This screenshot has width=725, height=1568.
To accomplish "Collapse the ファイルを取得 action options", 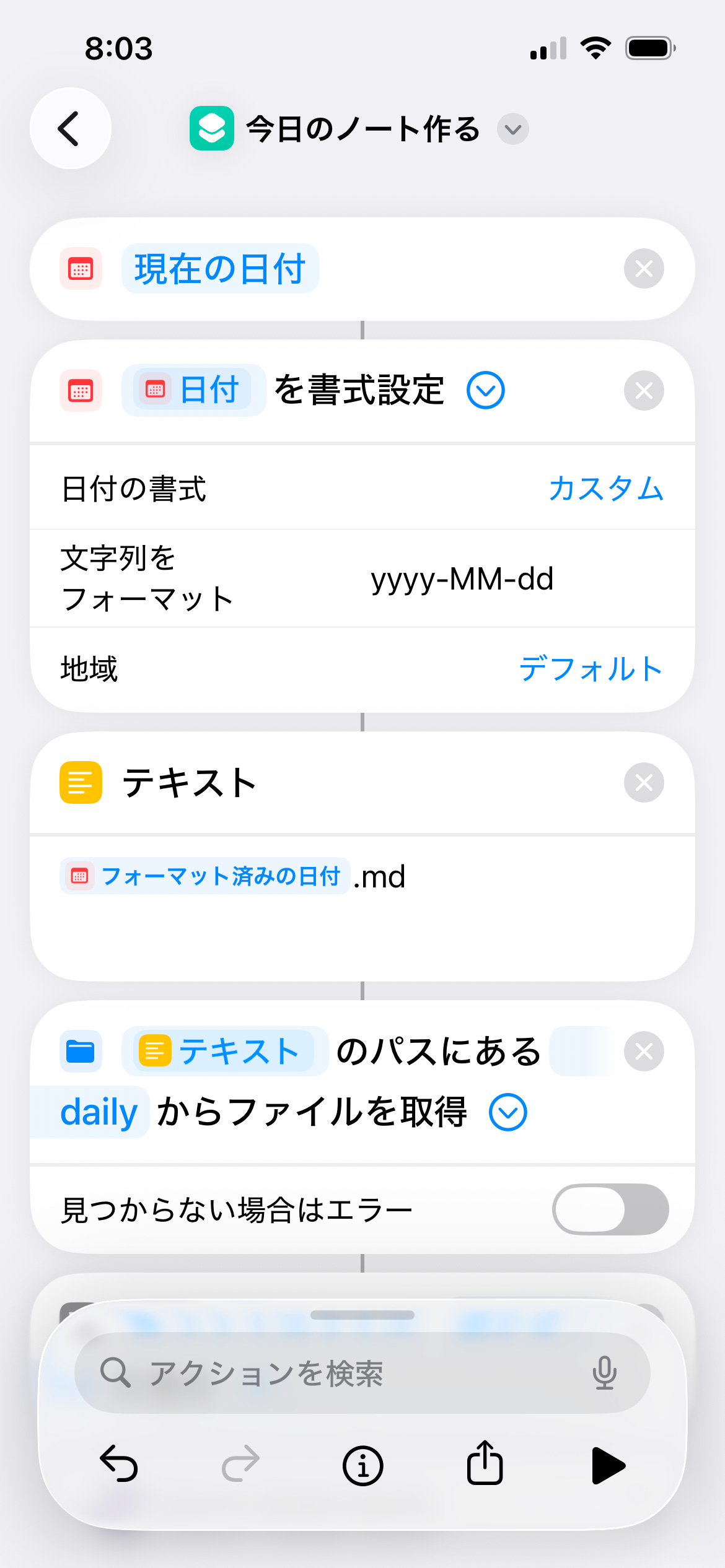I will [507, 1112].
